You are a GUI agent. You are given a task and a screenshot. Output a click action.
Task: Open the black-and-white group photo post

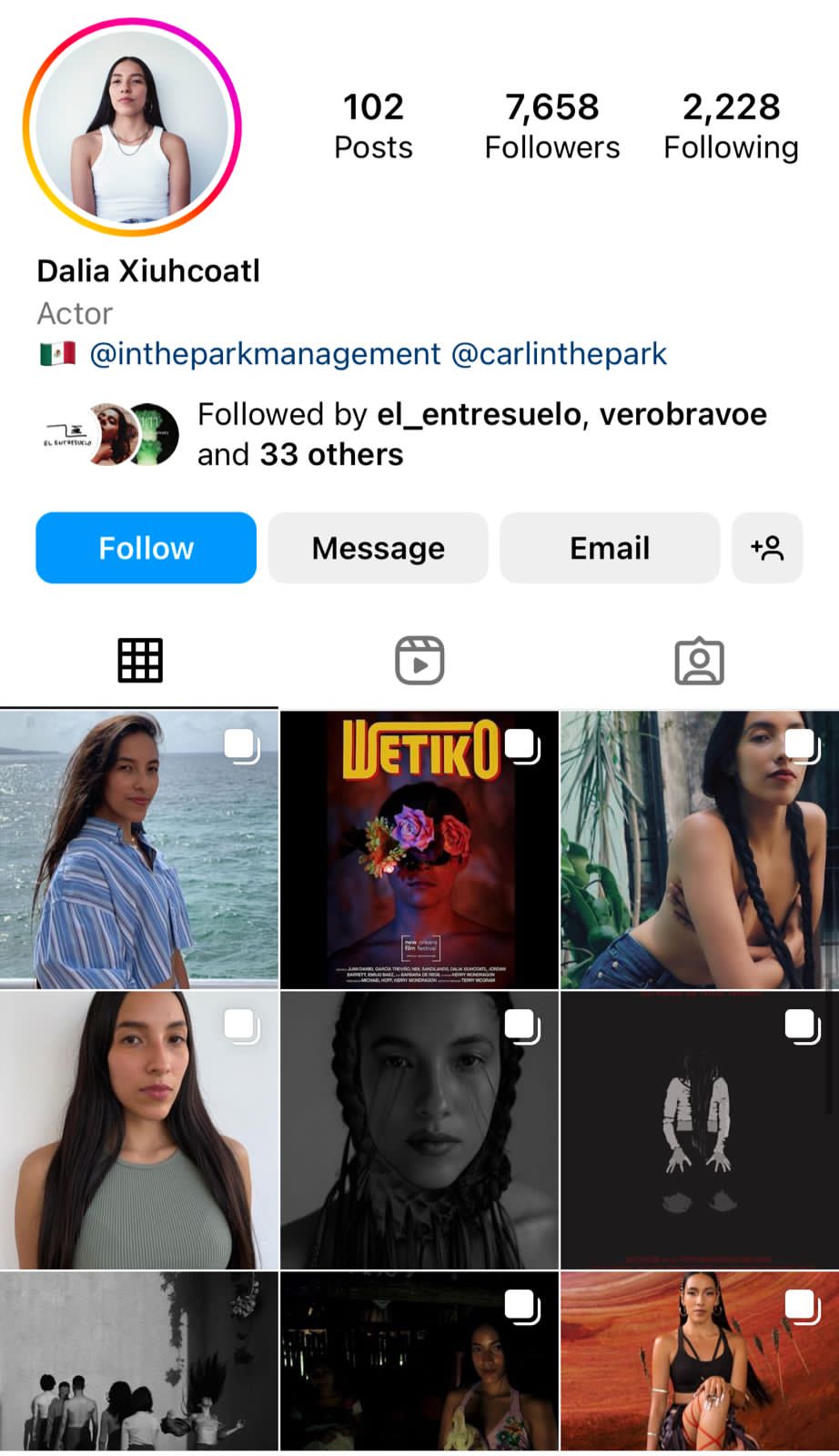139,1361
